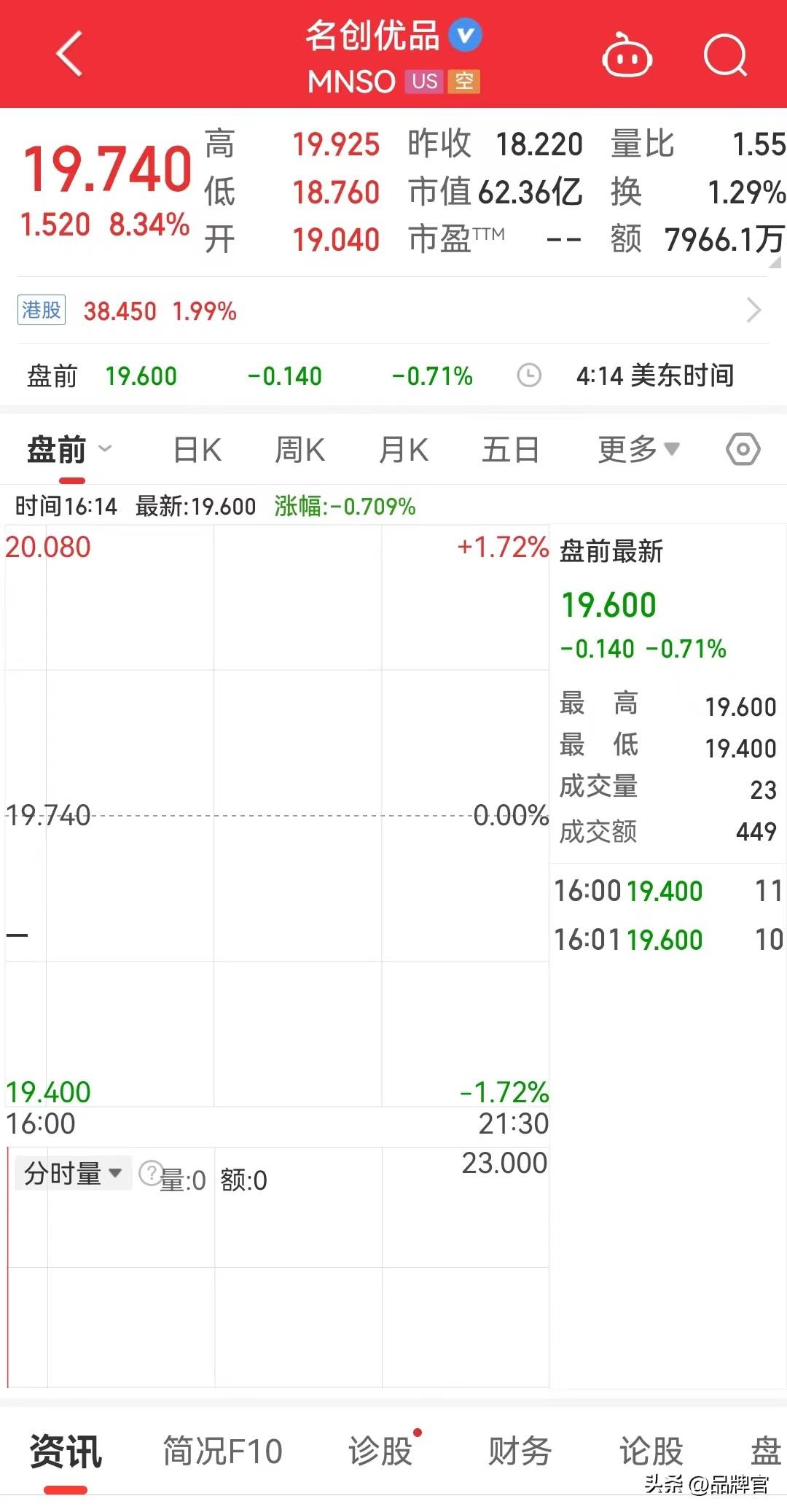Screen dimensions: 787x1512
Task: Switch to the 日K chart tab
Action: pos(197,450)
